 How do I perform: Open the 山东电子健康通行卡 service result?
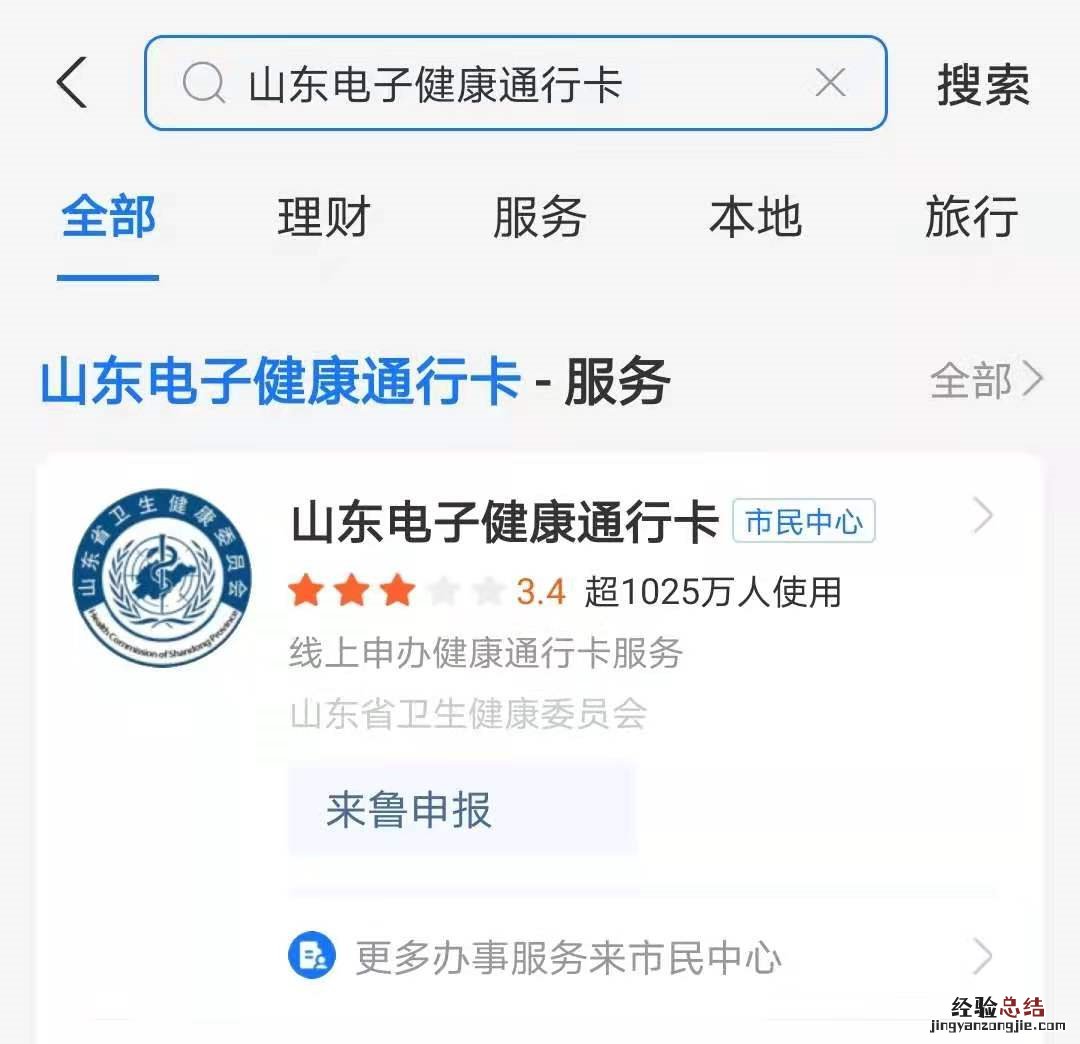coord(505,522)
